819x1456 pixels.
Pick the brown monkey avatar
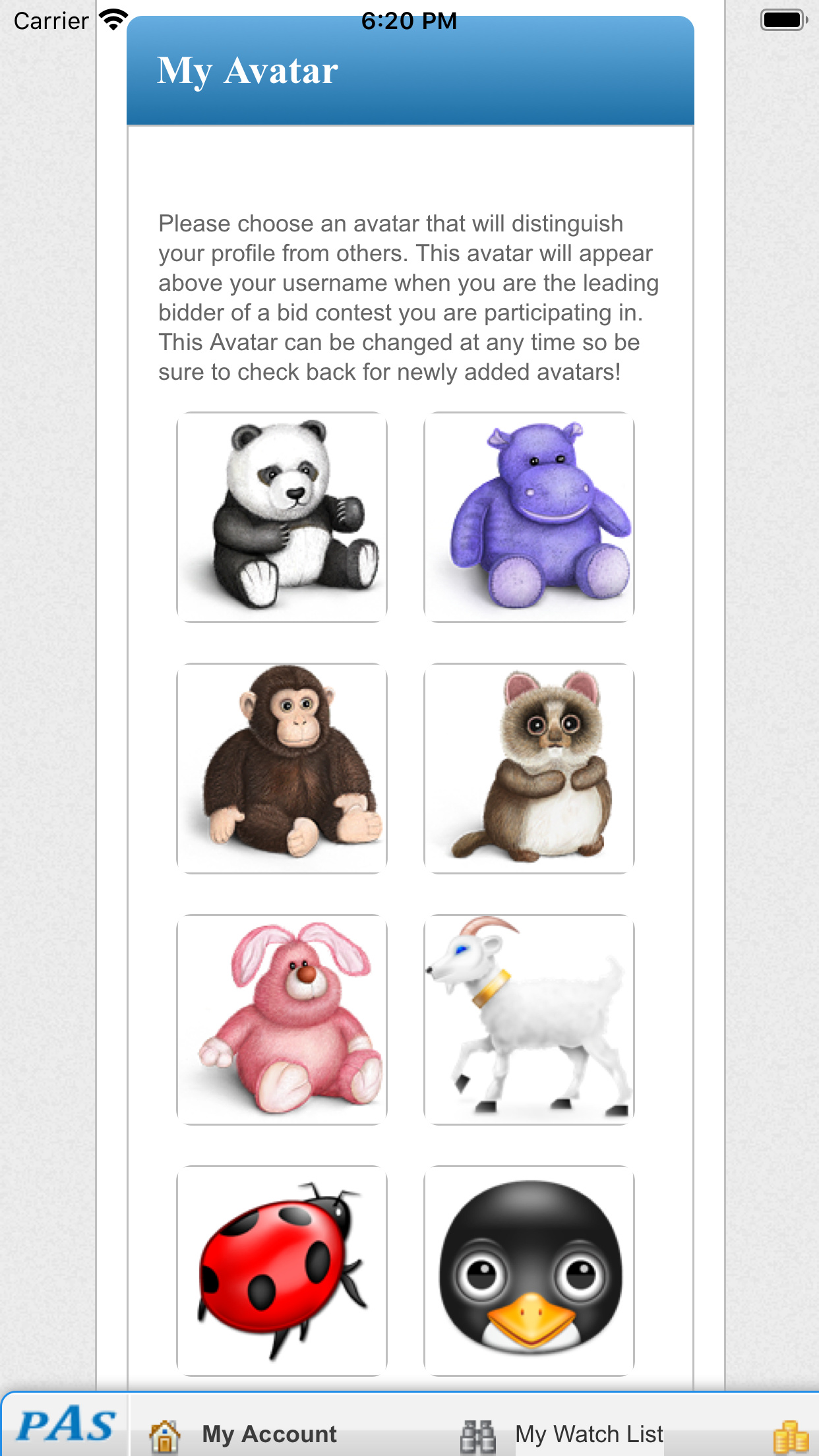pos(282,768)
